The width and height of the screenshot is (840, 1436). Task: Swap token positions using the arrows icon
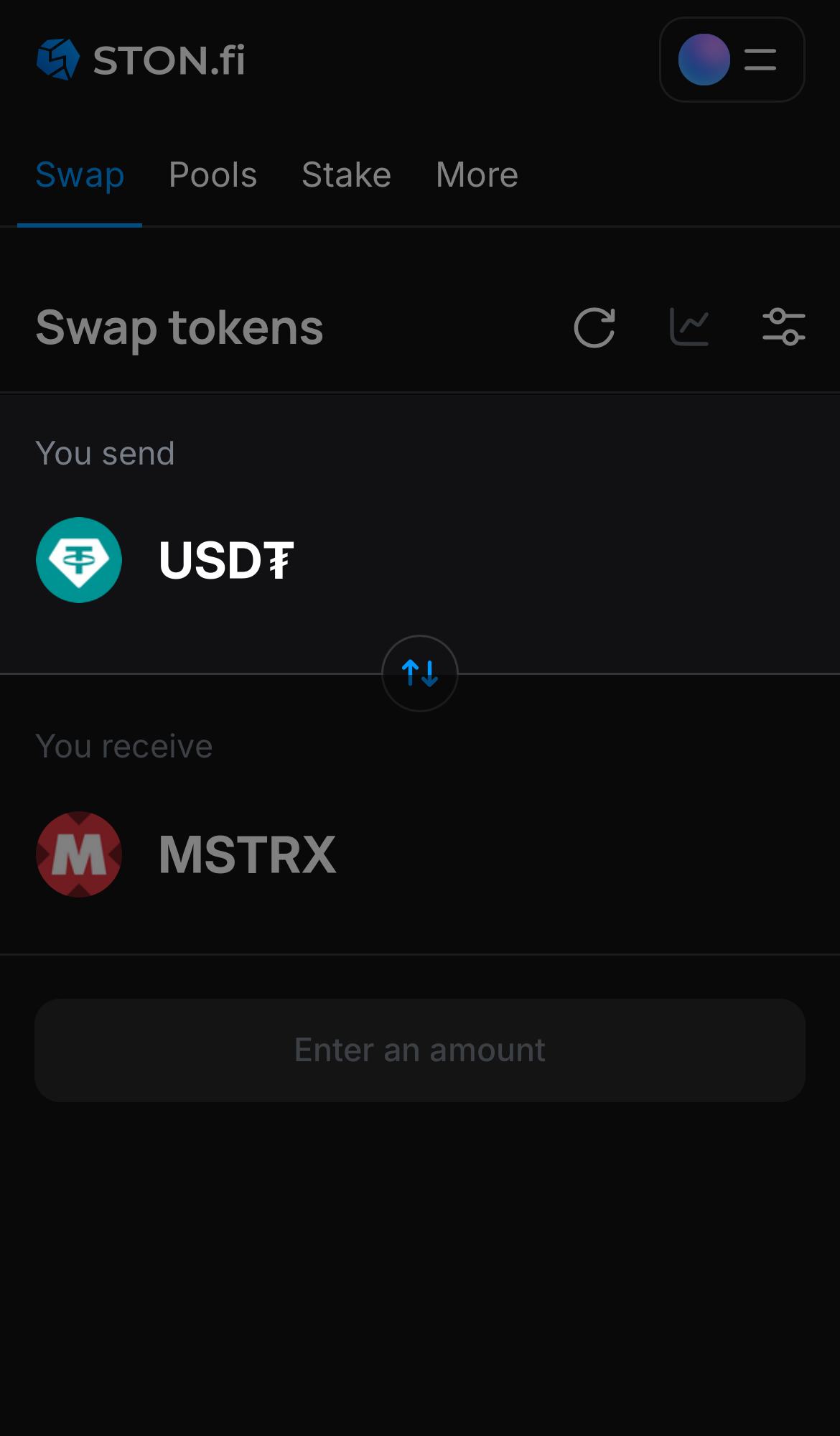[x=419, y=673]
